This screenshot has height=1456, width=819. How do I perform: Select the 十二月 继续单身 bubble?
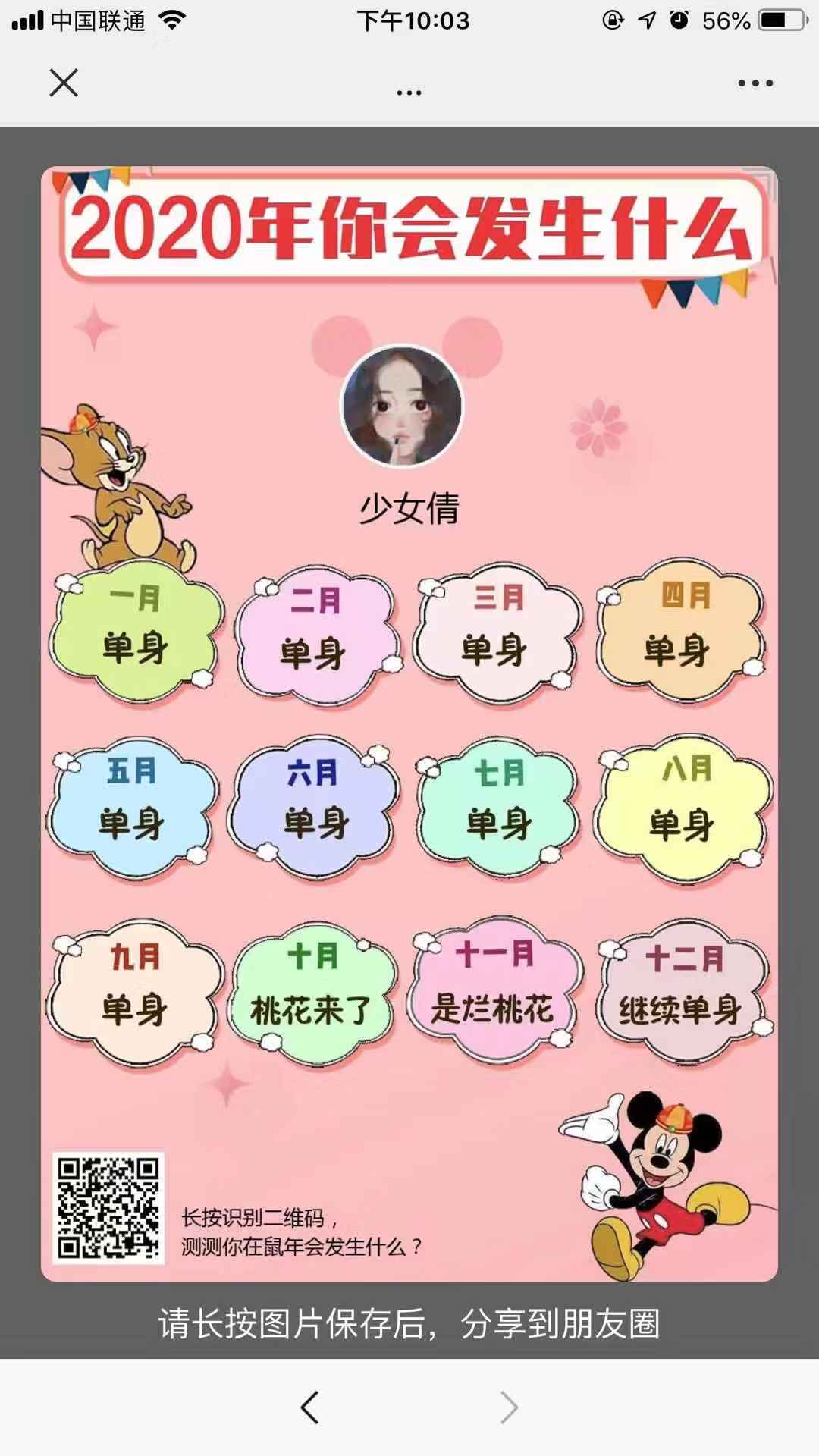click(x=682, y=986)
